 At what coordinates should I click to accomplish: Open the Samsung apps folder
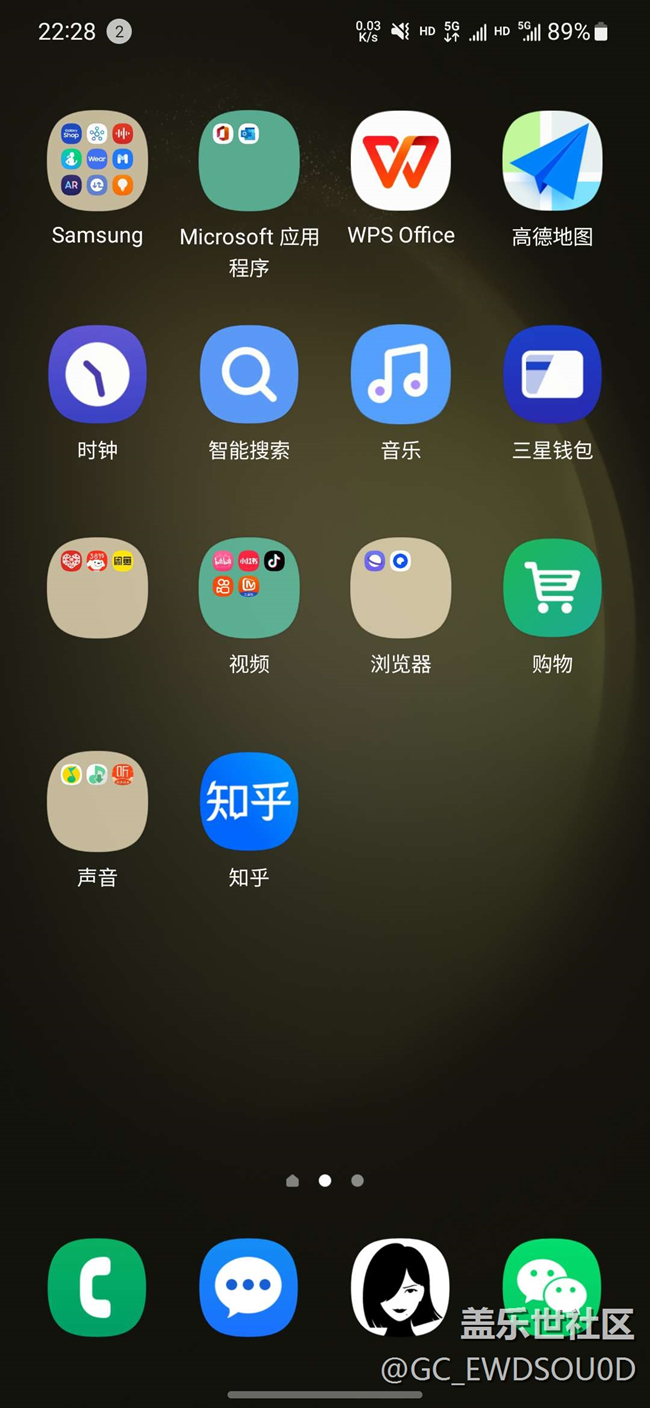97,160
